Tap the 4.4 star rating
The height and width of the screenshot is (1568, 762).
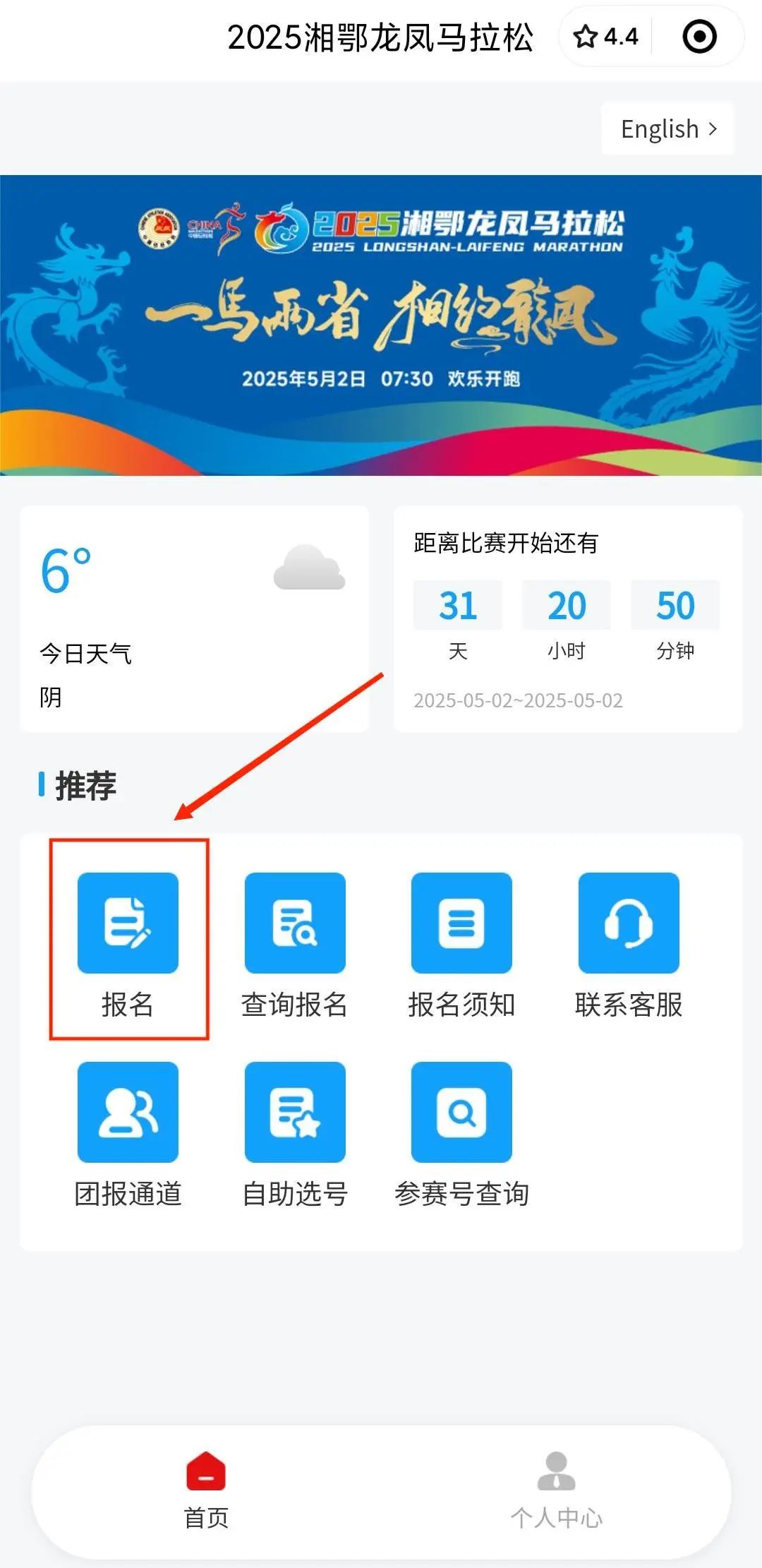[606, 37]
